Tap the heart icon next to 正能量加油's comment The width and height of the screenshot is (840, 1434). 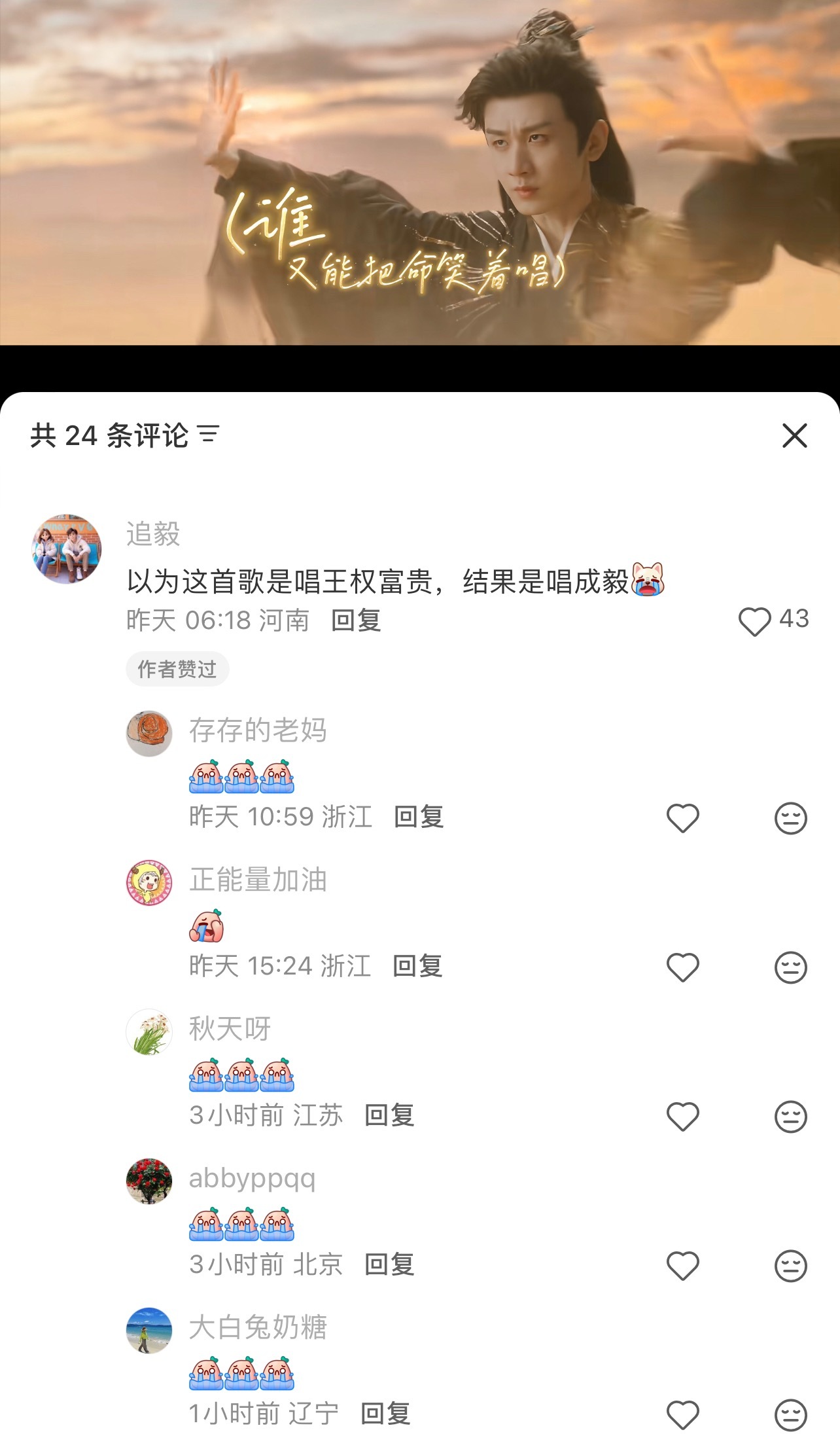pyautogui.click(x=683, y=967)
